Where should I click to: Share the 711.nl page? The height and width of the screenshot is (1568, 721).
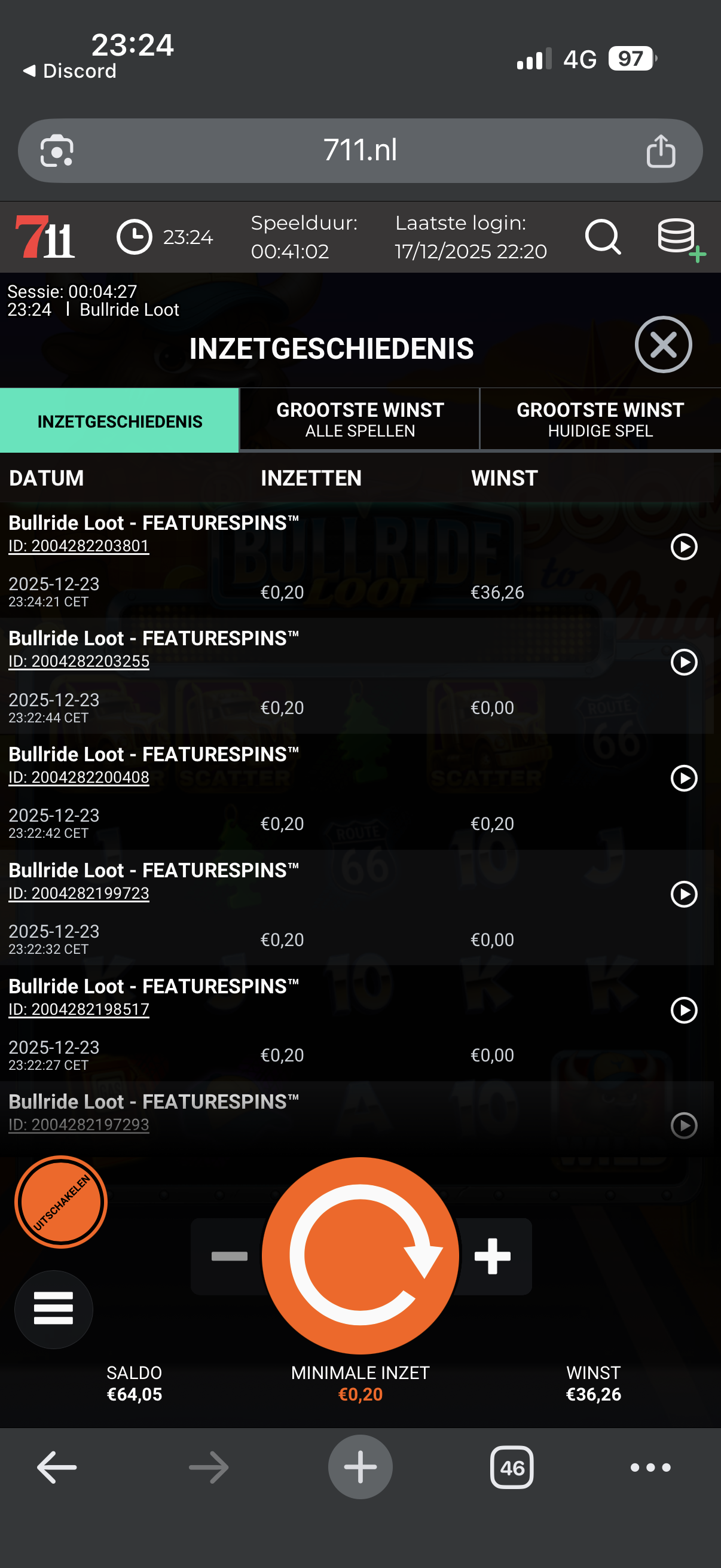tap(660, 151)
